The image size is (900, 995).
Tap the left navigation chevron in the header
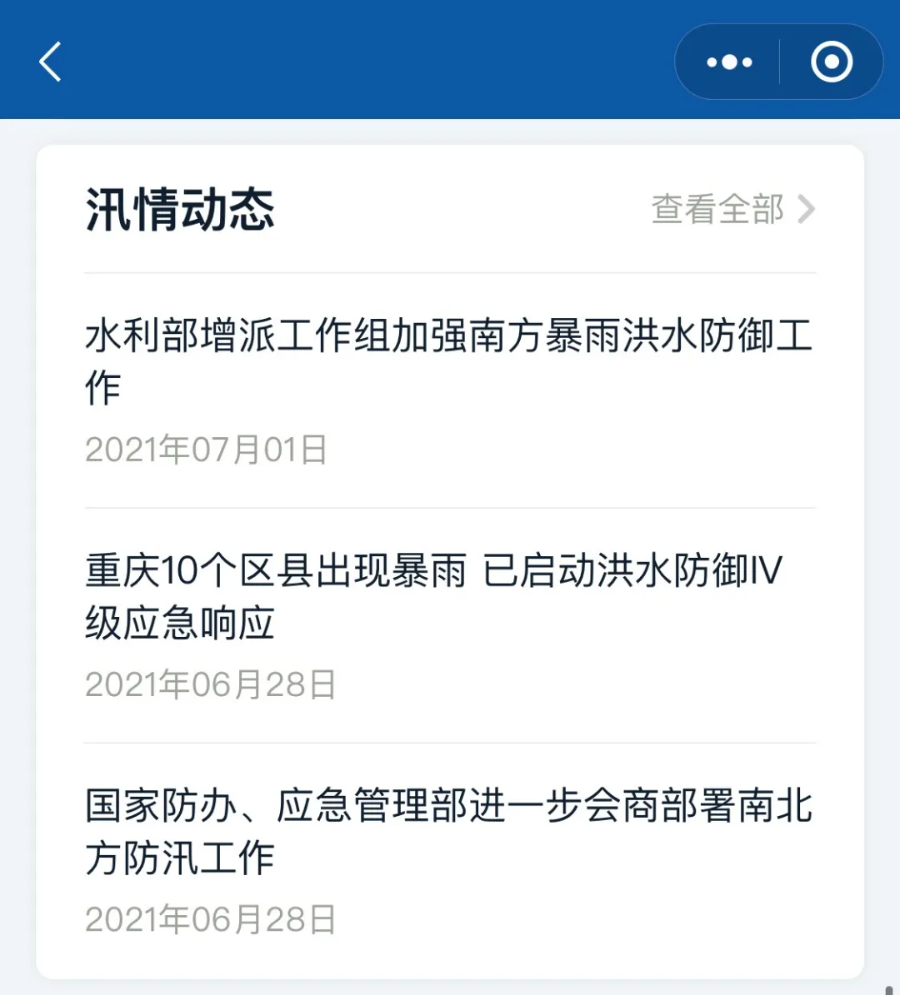[50, 61]
